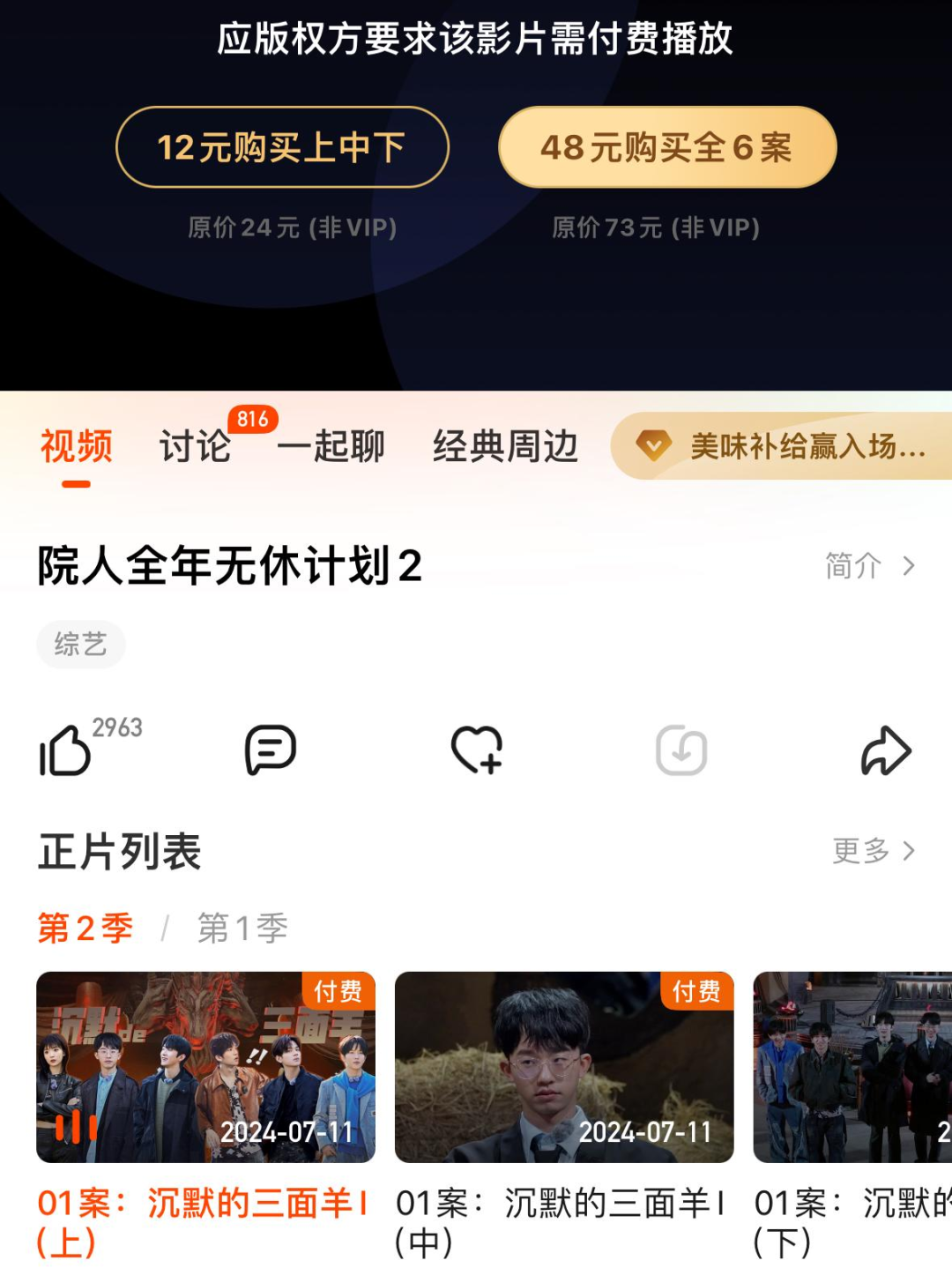Tap the 综艺 category tag
952x1268 pixels.
[x=80, y=644]
